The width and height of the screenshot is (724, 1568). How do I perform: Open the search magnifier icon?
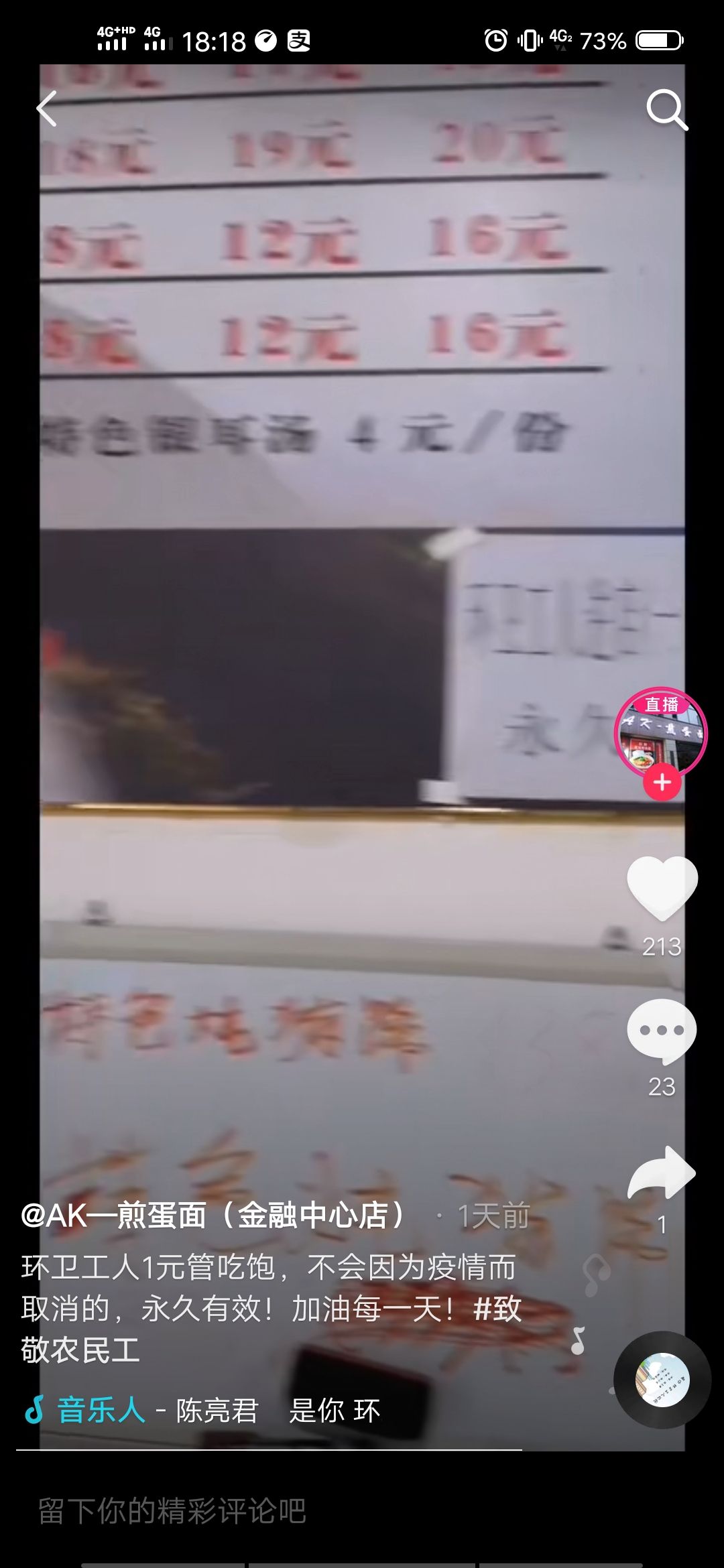666,109
